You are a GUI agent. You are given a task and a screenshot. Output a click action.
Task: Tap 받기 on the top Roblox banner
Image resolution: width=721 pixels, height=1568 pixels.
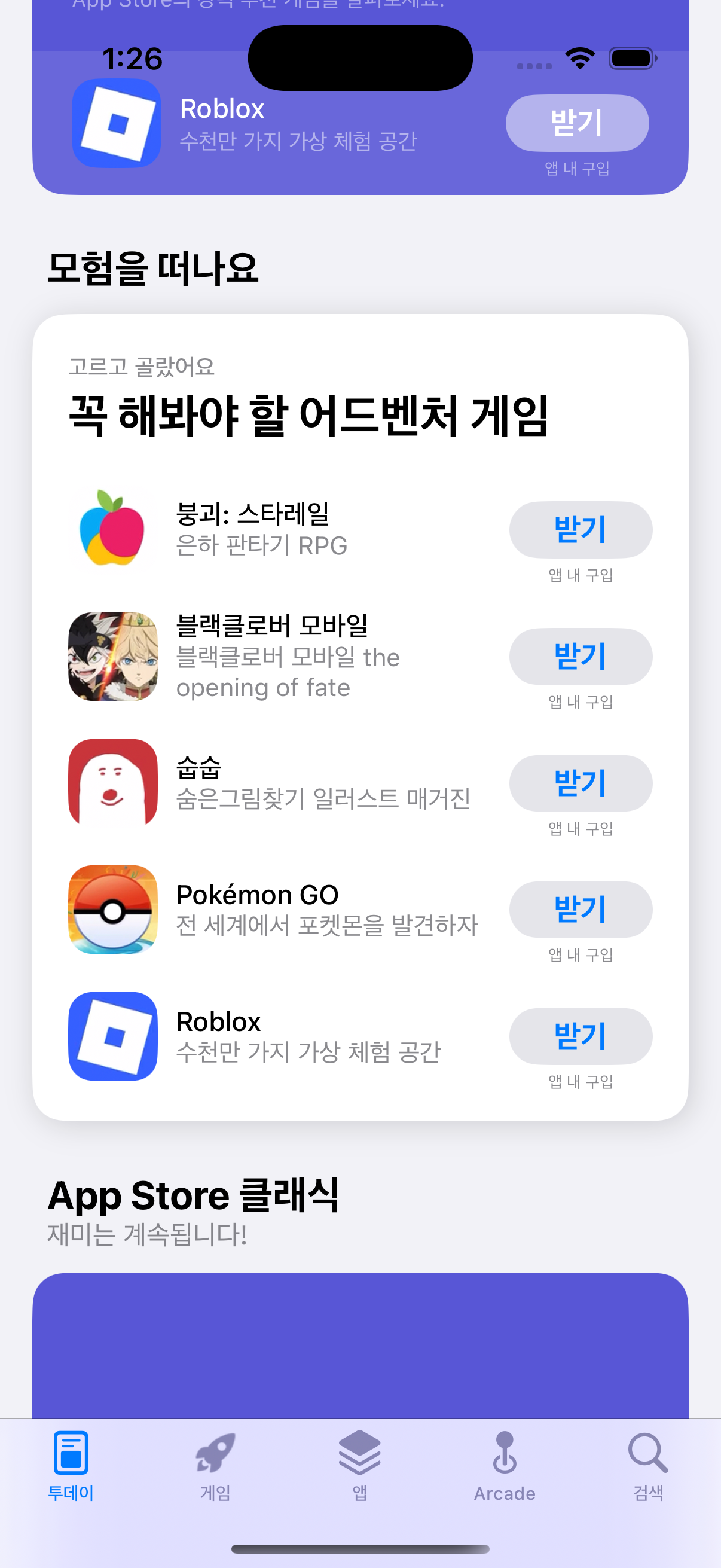[x=577, y=123]
